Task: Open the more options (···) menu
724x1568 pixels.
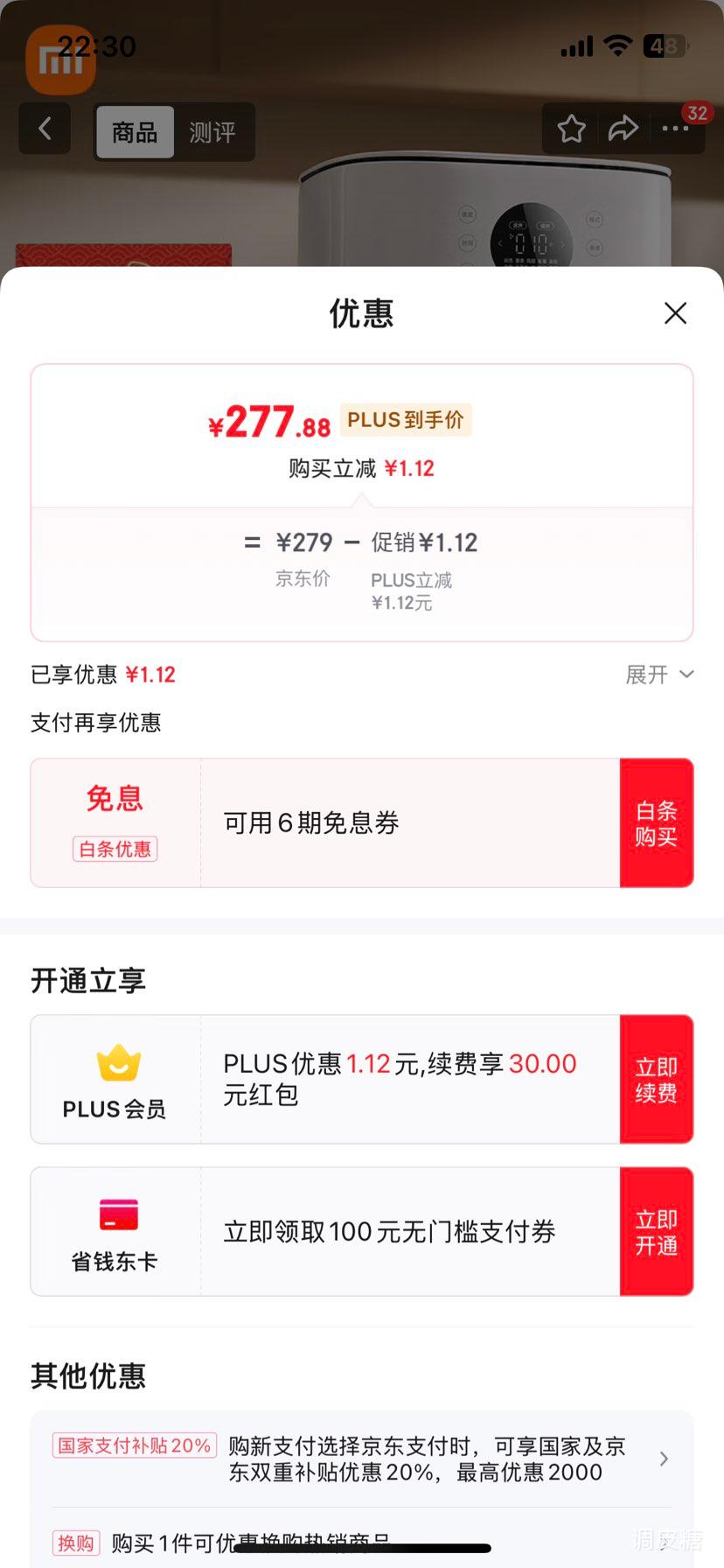Action: [675, 129]
